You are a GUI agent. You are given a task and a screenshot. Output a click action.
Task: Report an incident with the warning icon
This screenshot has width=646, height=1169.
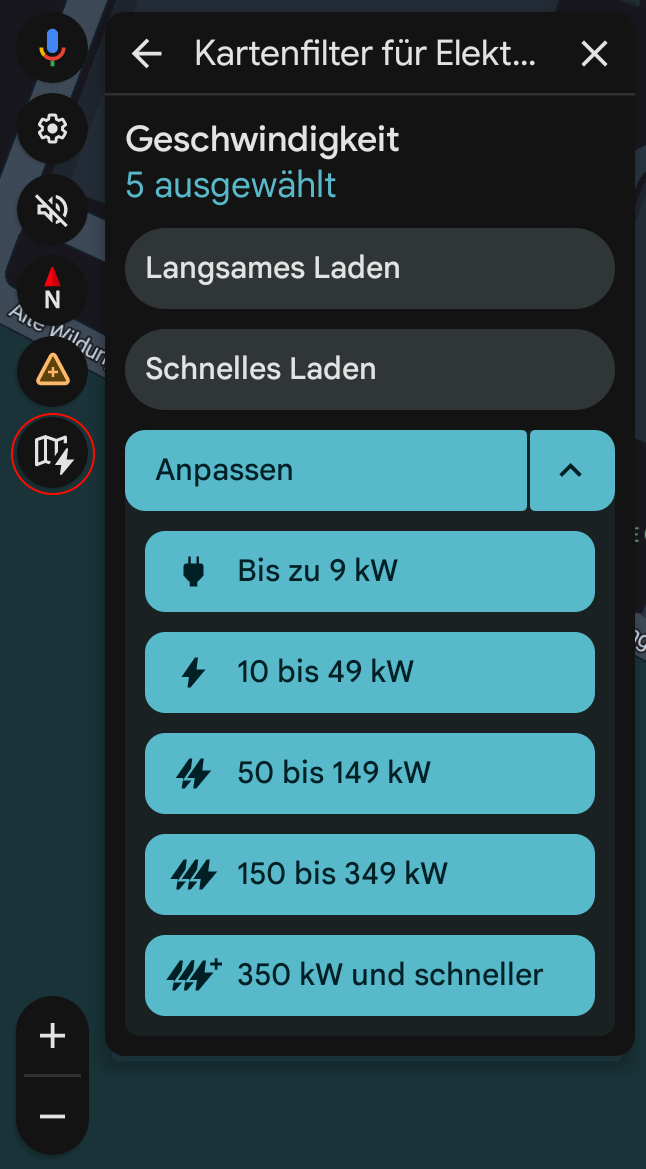point(52,371)
